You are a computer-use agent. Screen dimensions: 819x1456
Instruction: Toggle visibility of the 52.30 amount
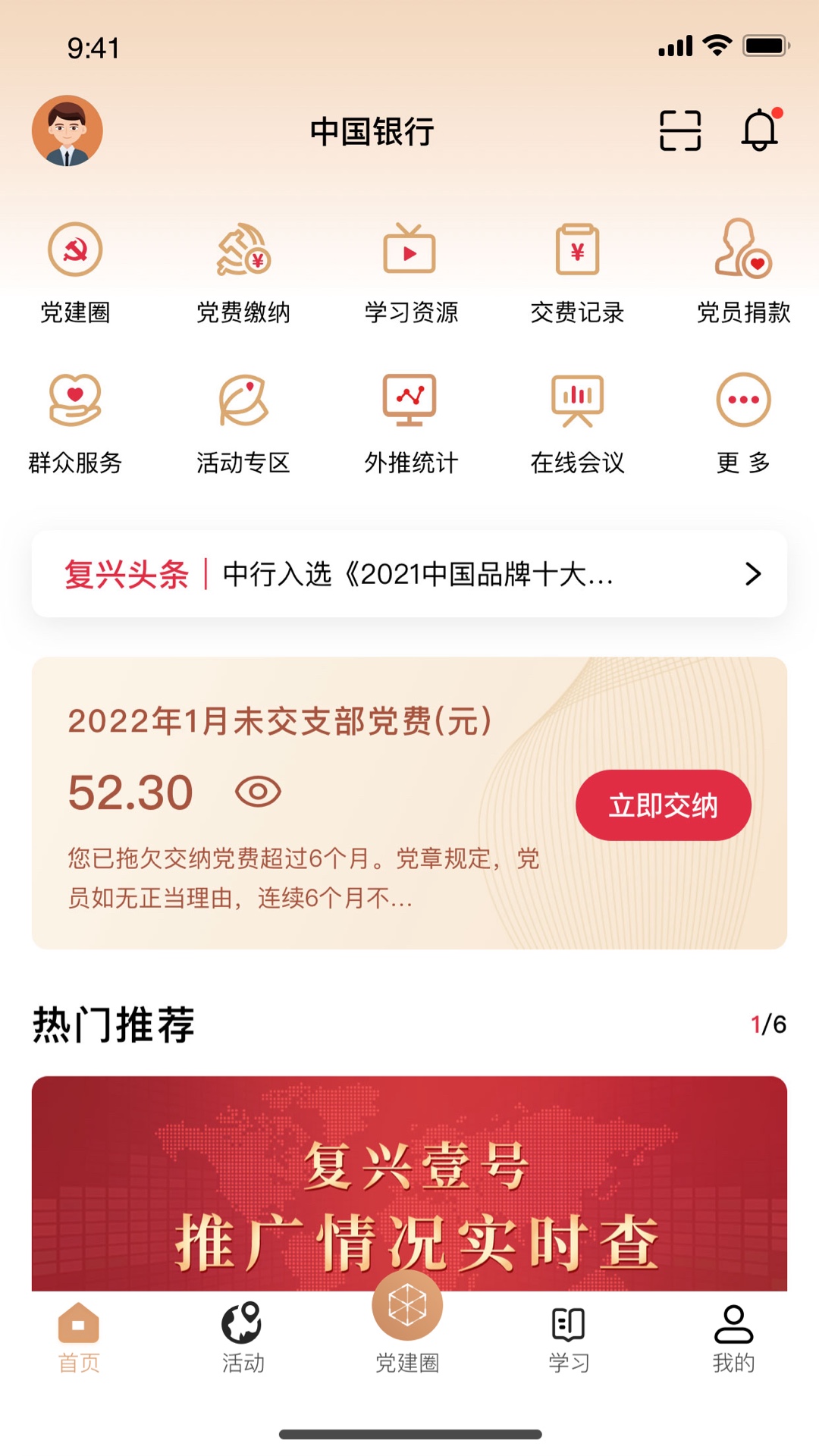point(258,792)
